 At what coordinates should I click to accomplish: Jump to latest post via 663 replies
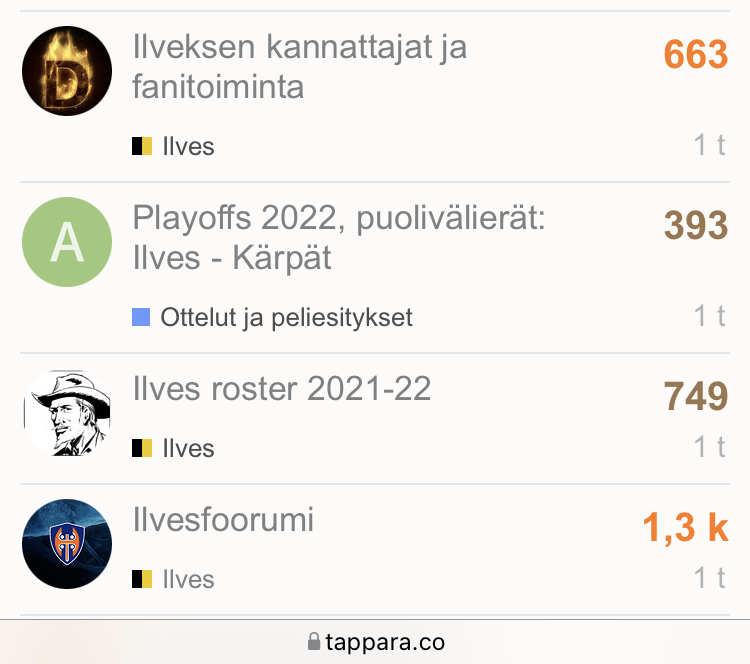695,54
